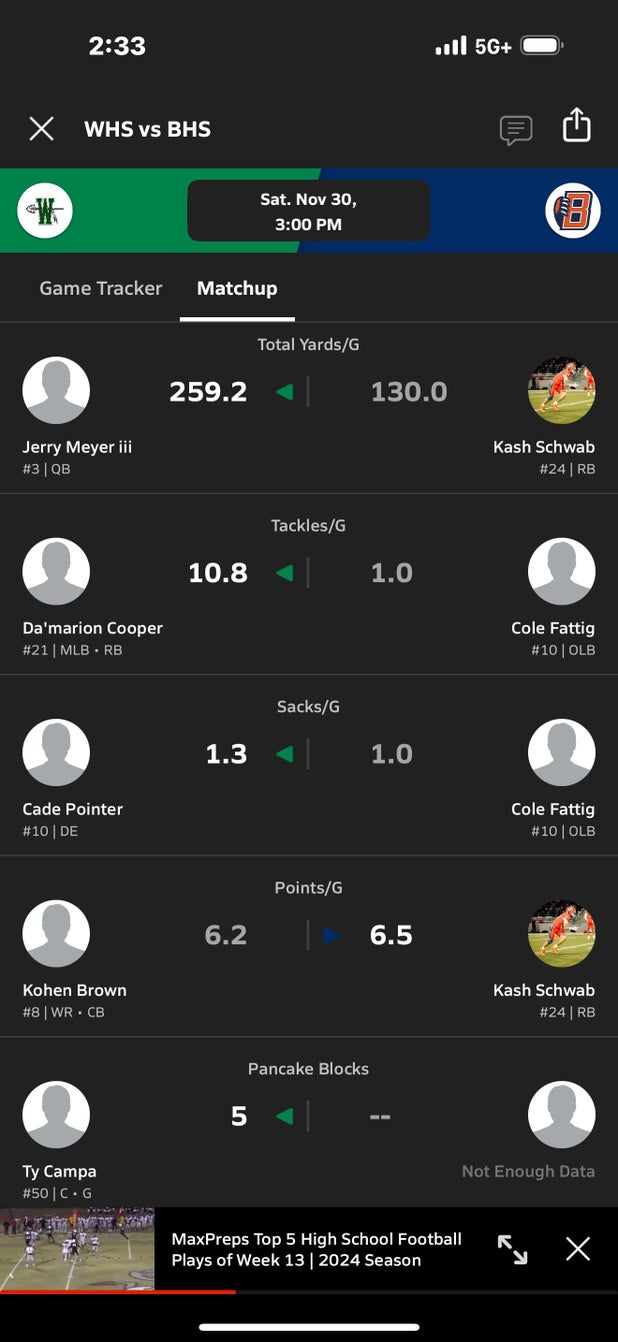Switch to the Game Tracker tab
The height and width of the screenshot is (1342, 618).
coord(101,288)
